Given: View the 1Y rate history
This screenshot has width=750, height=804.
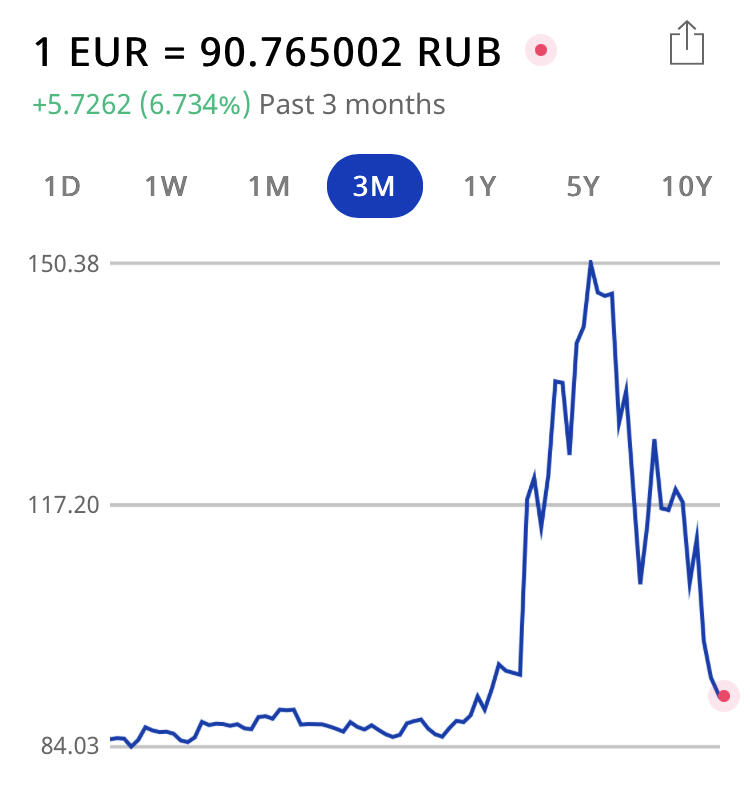Looking at the screenshot, I should 480,186.
